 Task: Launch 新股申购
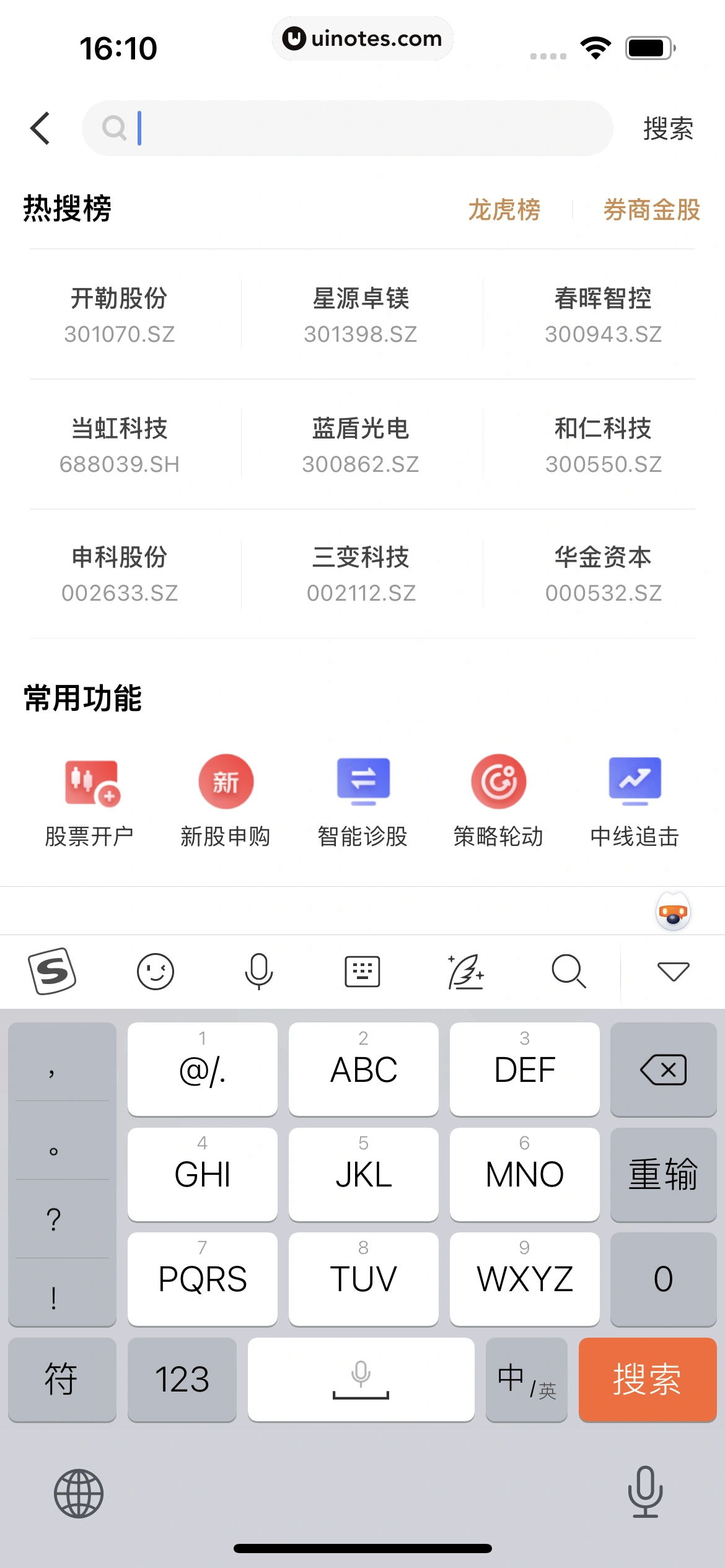[x=226, y=801]
